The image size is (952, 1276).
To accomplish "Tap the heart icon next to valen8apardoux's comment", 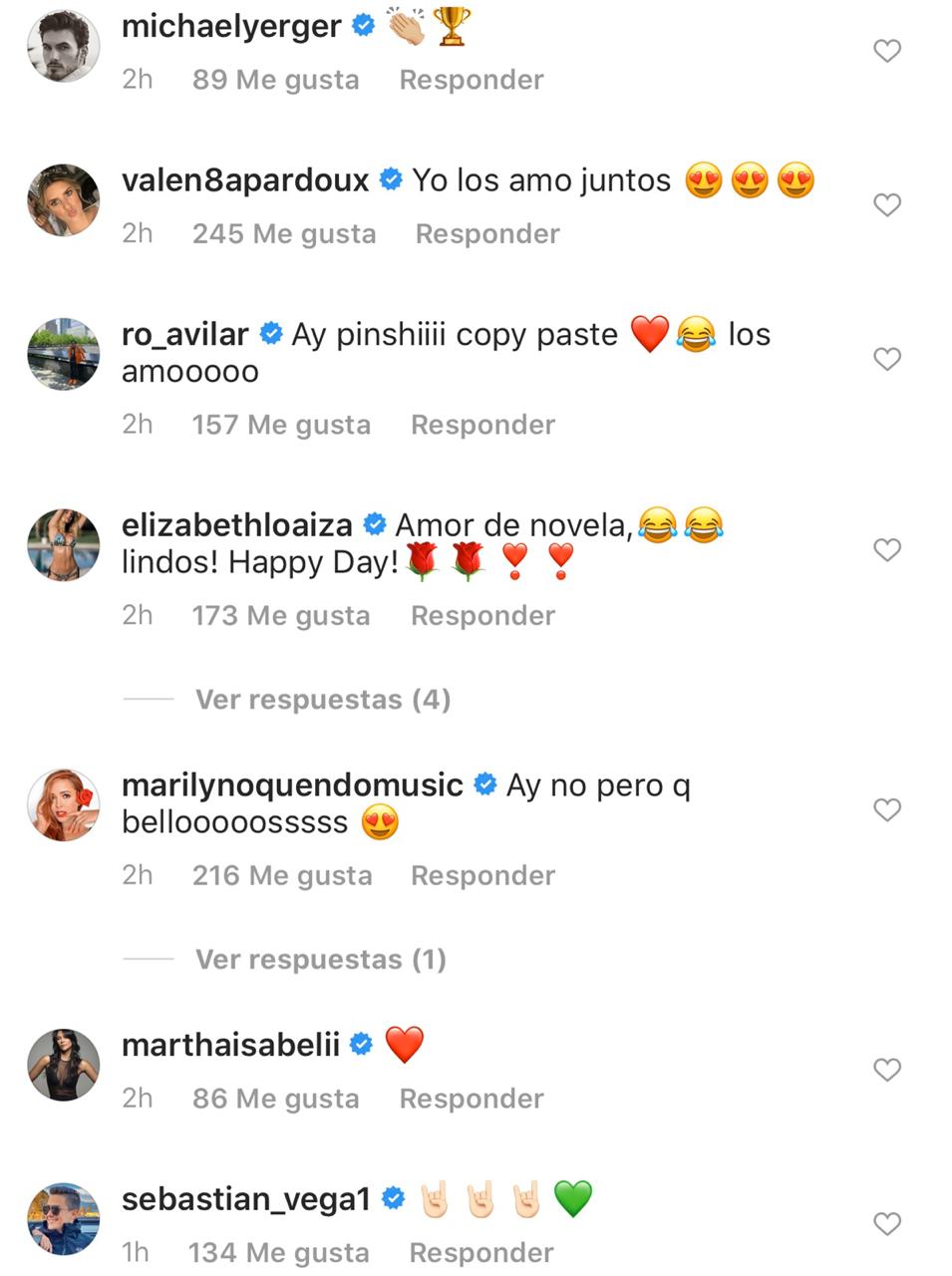I will (886, 204).
